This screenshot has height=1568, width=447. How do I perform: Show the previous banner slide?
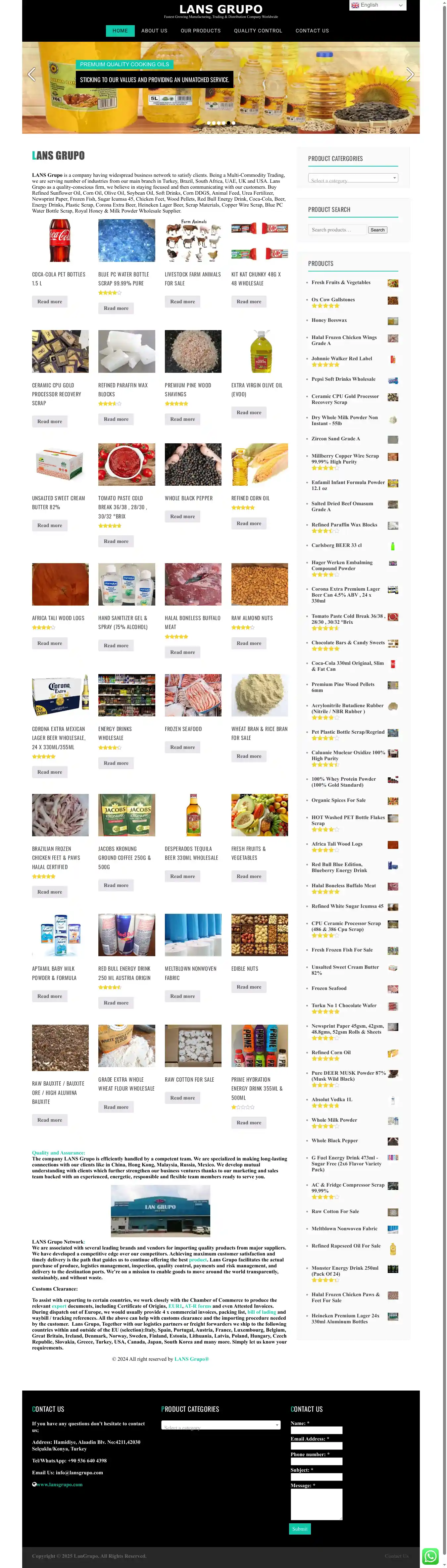[x=32, y=74]
